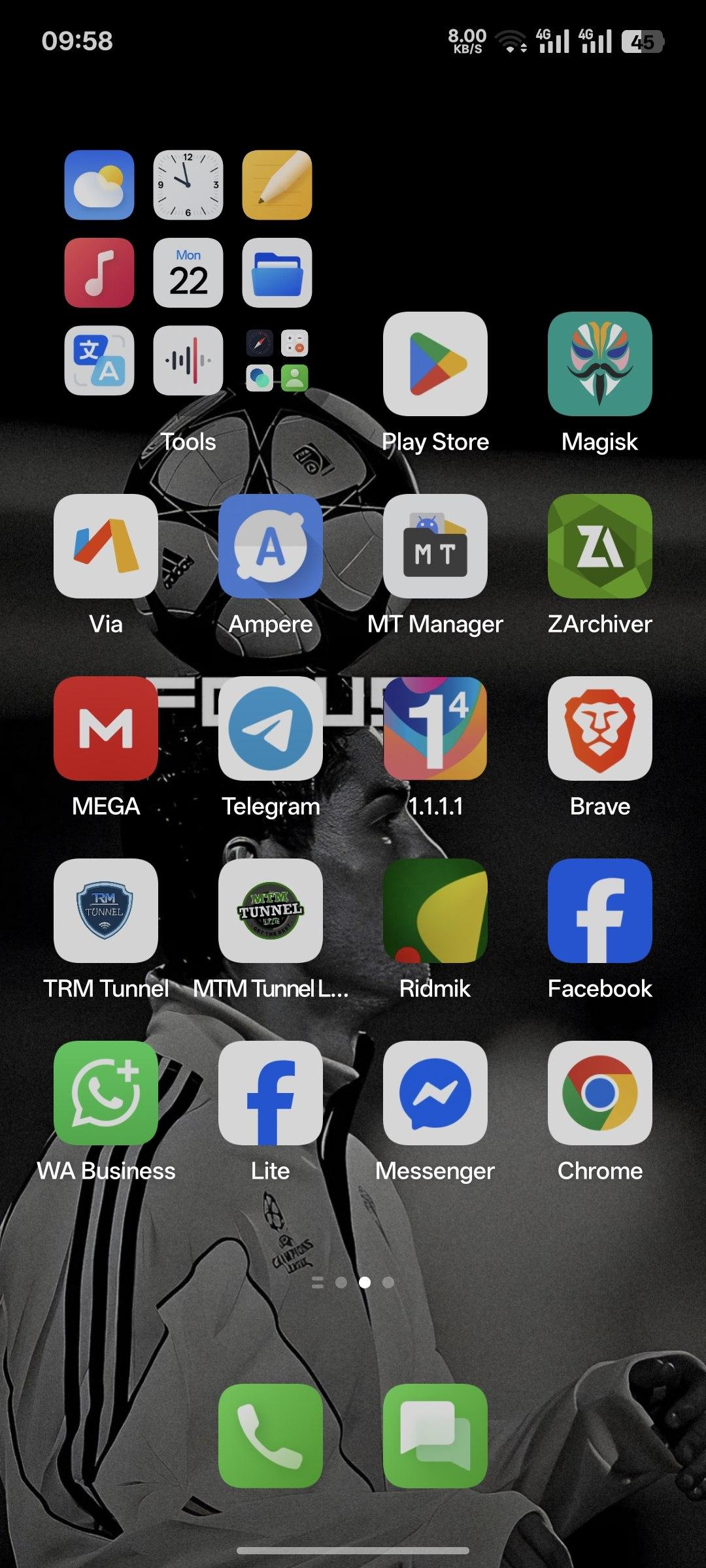706x1568 pixels.
Task: Open Messenger
Action: pos(435,1093)
